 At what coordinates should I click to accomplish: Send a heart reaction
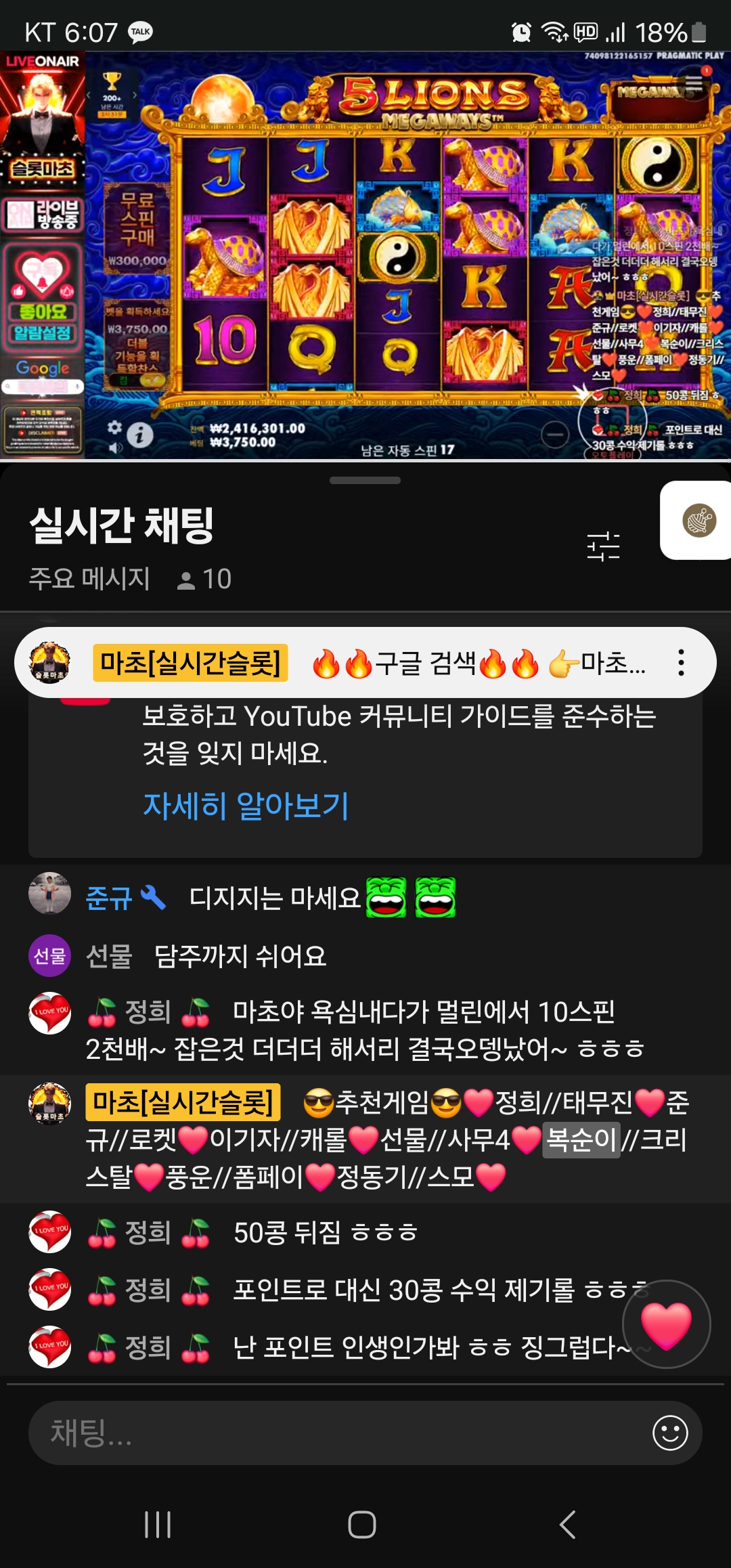(x=666, y=1324)
